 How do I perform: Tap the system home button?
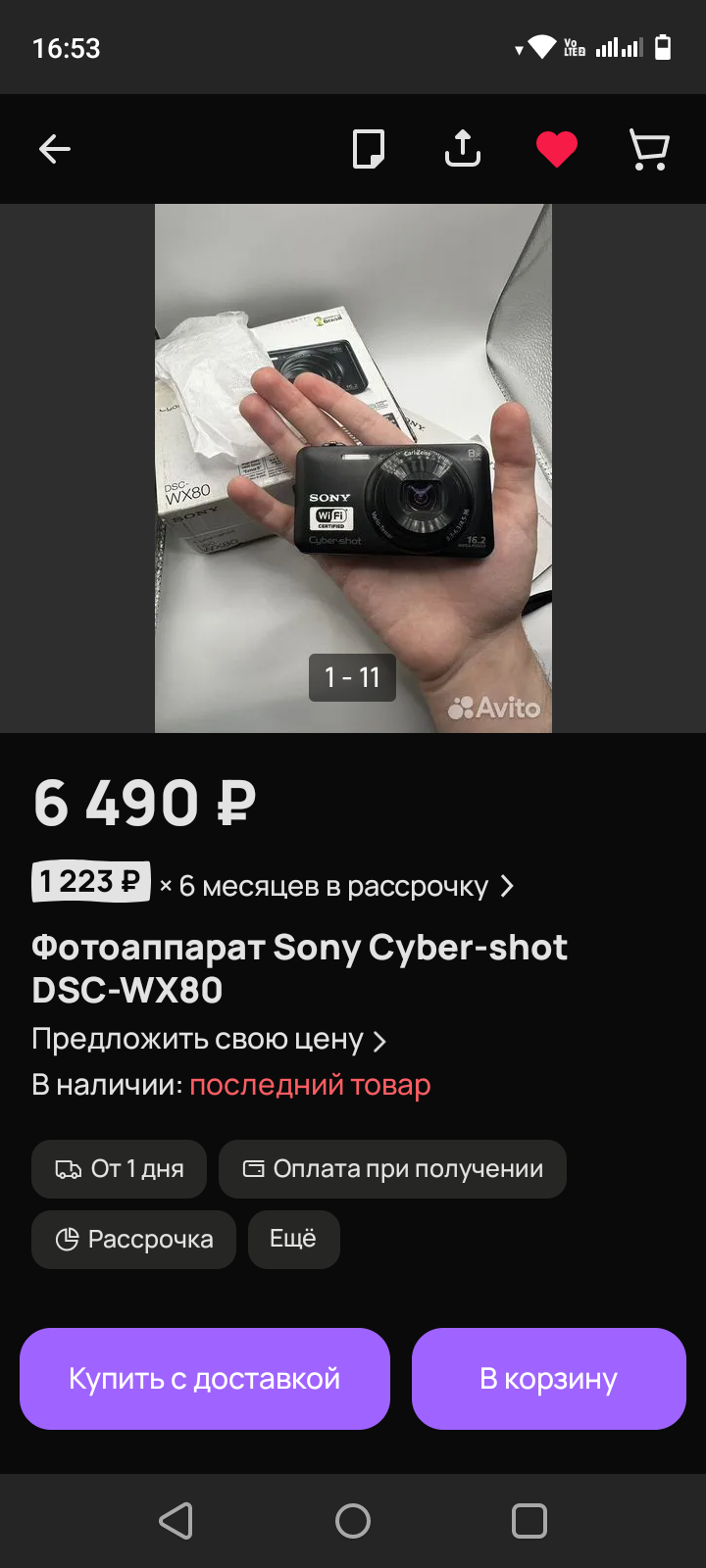[353, 1521]
